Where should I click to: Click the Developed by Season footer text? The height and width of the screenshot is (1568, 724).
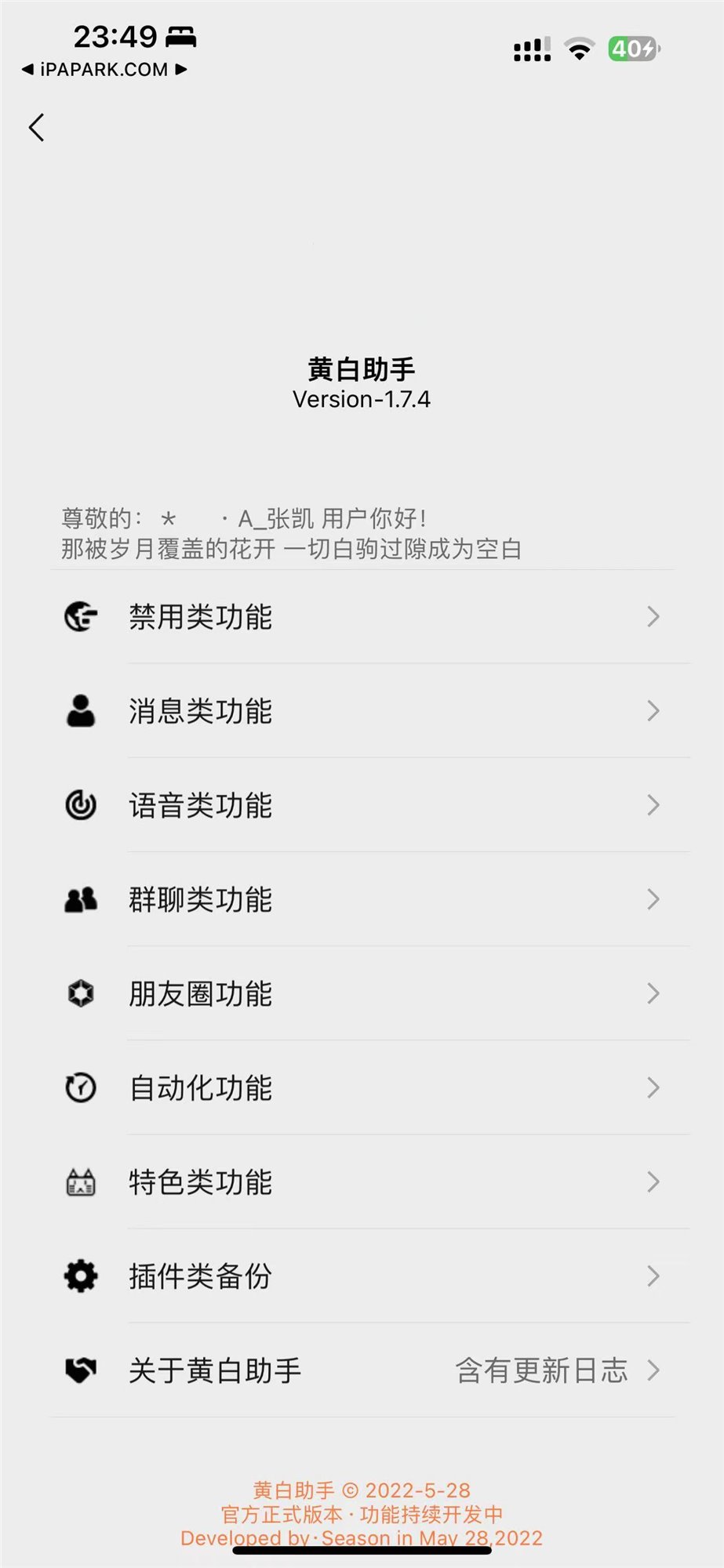362,1537
